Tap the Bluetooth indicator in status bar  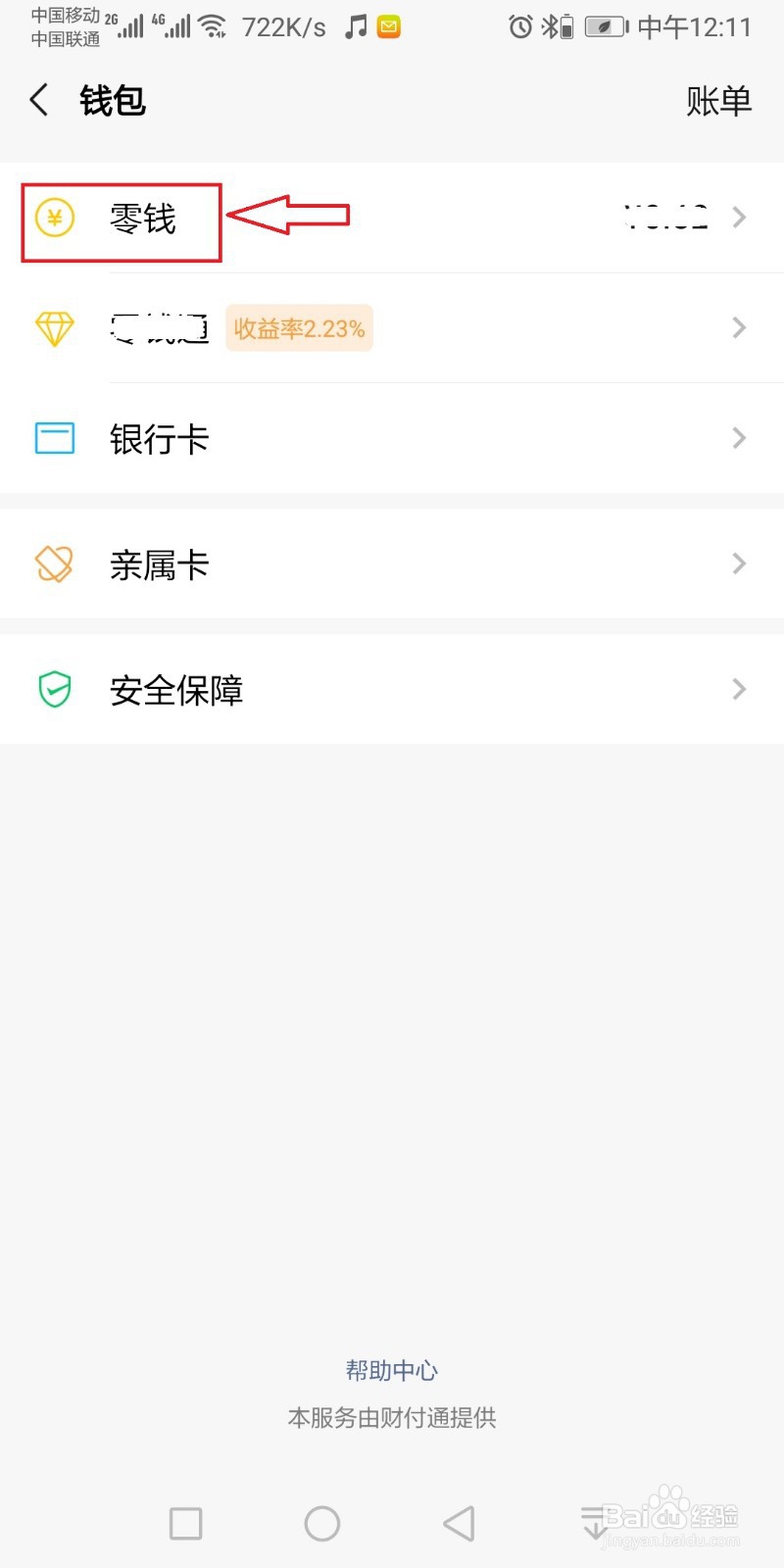pyautogui.click(x=552, y=26)
